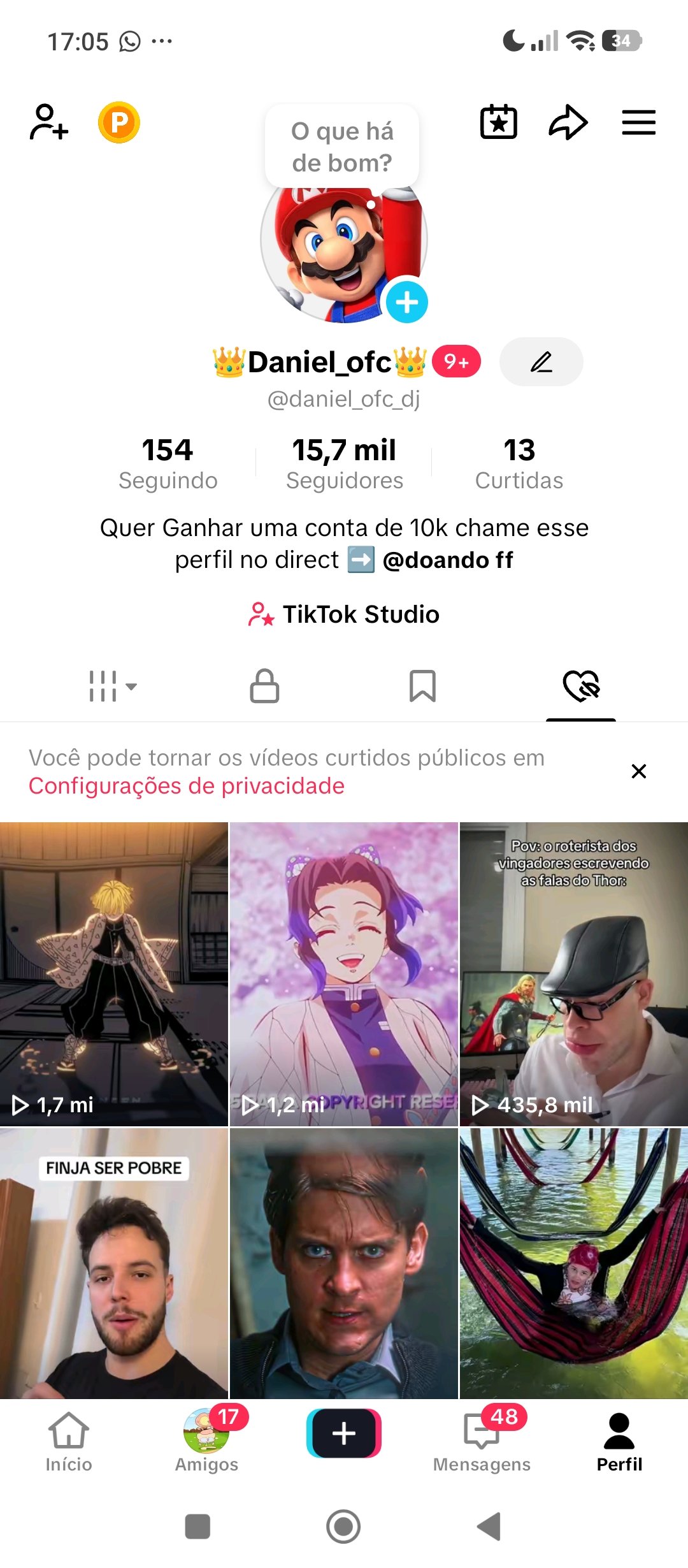Open TikTok Studio
This screenshot has width=688, height=1568.
(344, 614)
